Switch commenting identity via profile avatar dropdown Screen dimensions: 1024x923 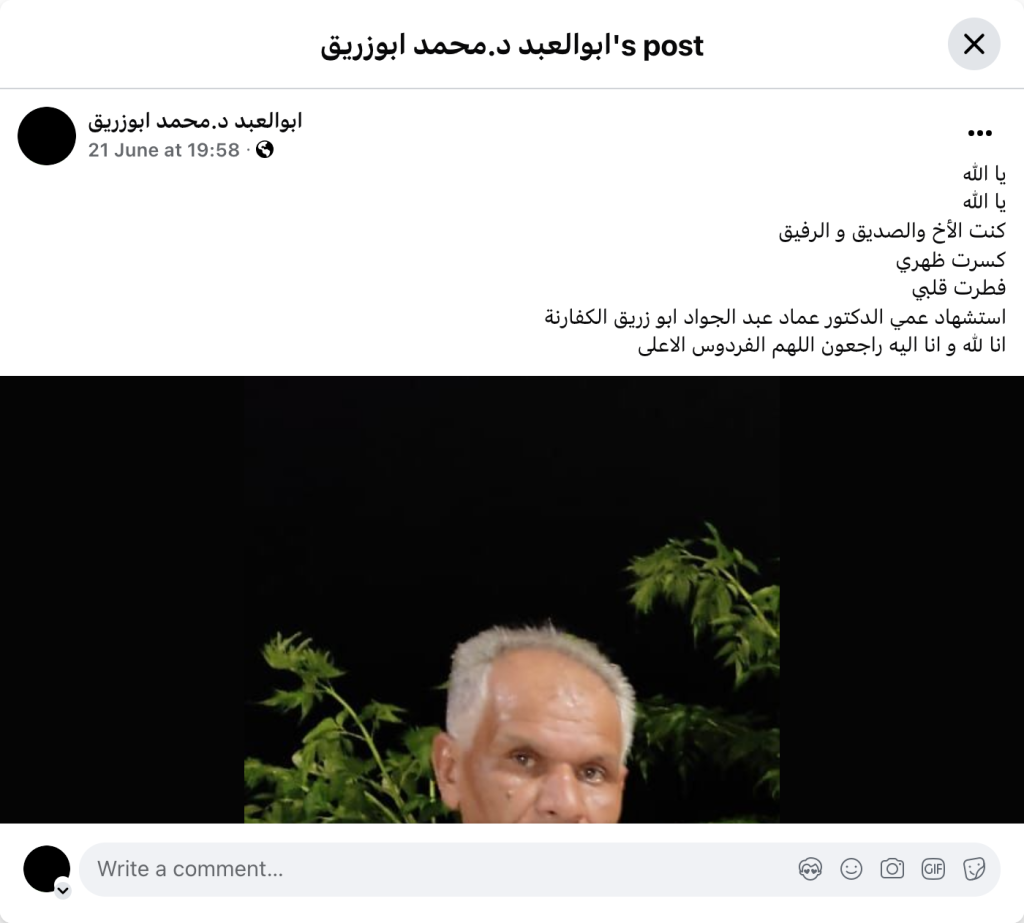(63, 889)
